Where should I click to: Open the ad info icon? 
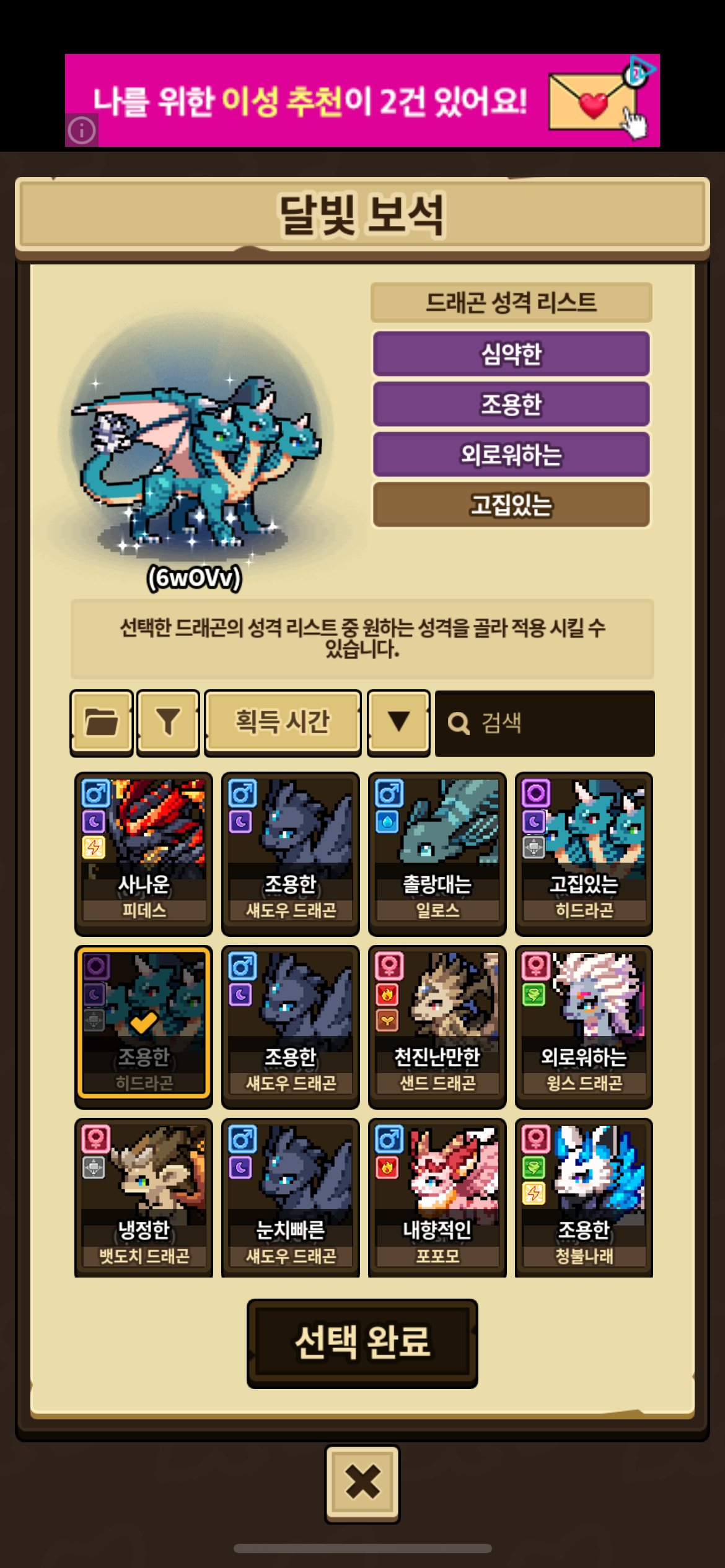(82, 131)
